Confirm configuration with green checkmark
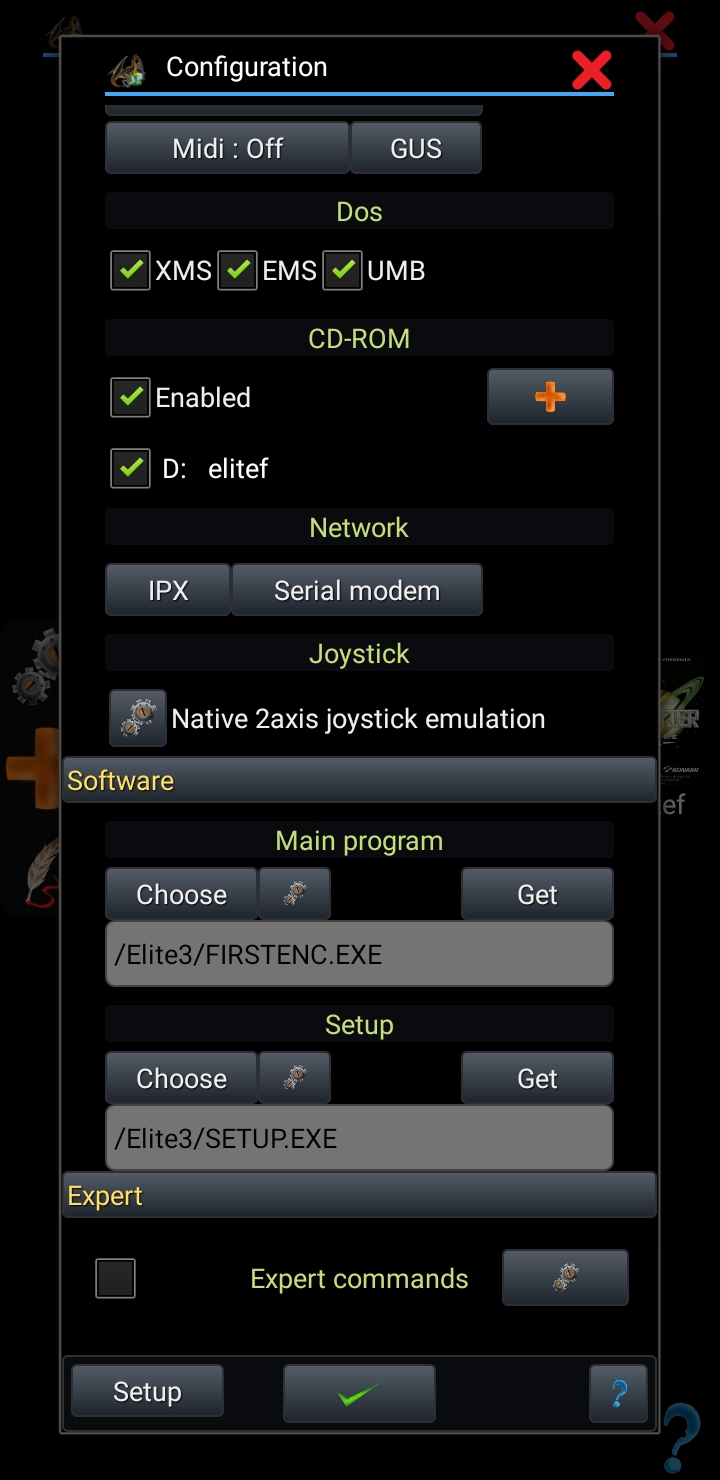 [x=359, y=1393]
